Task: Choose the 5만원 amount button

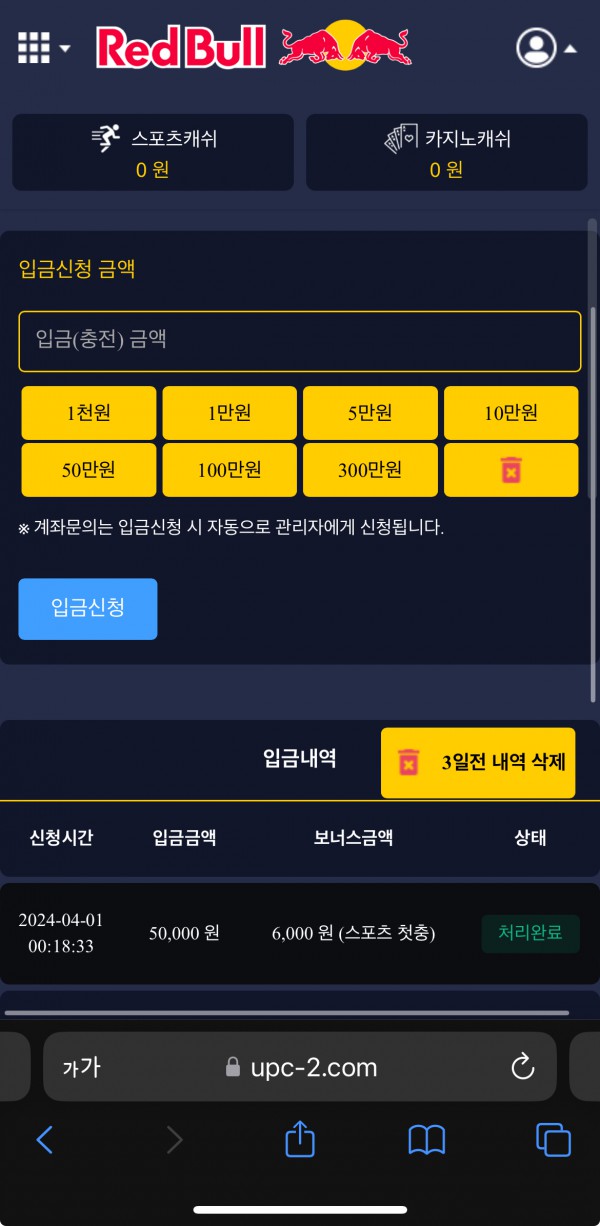Action: 370,413
